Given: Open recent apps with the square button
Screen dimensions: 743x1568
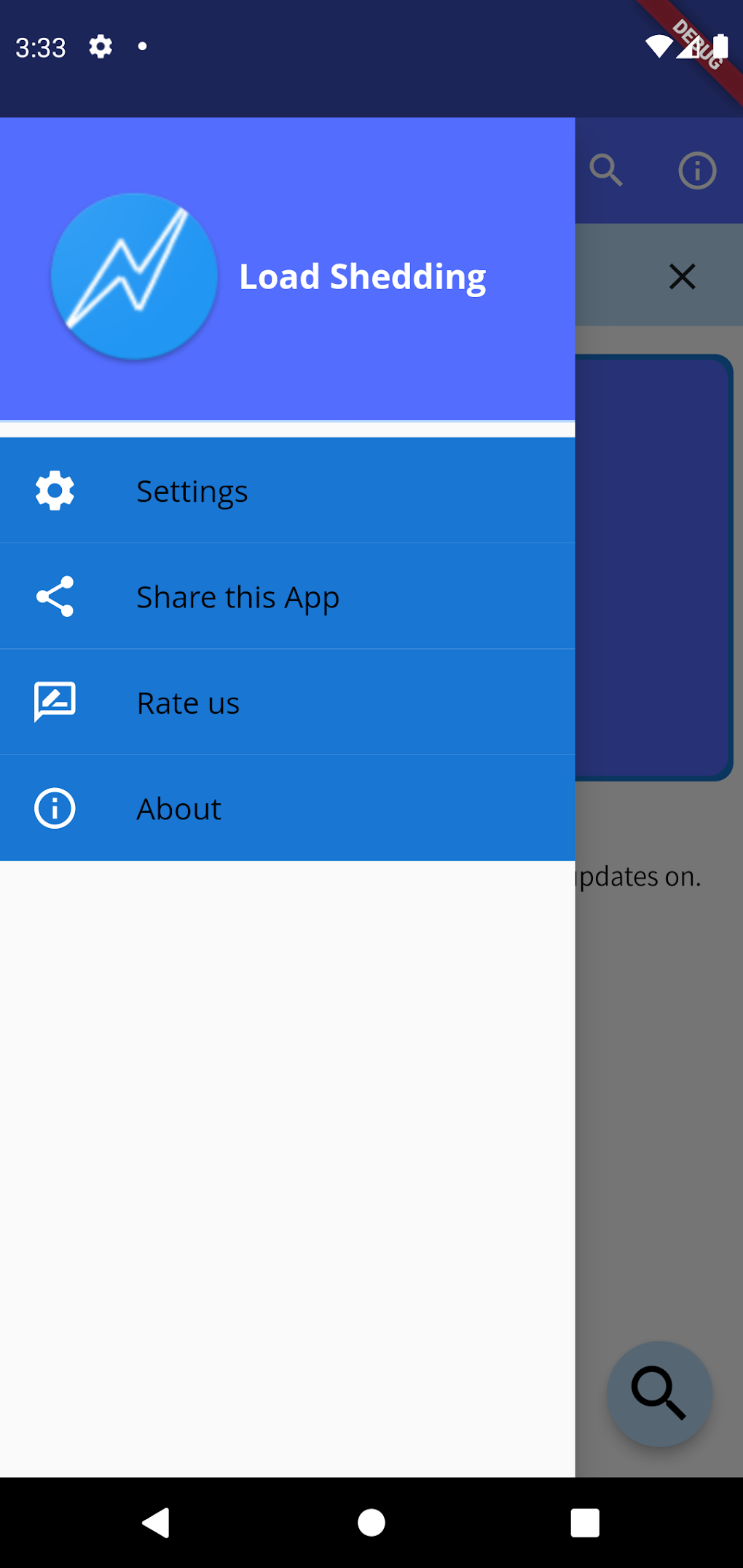Looking at the screenshot, I should (x=583, y=1522).
